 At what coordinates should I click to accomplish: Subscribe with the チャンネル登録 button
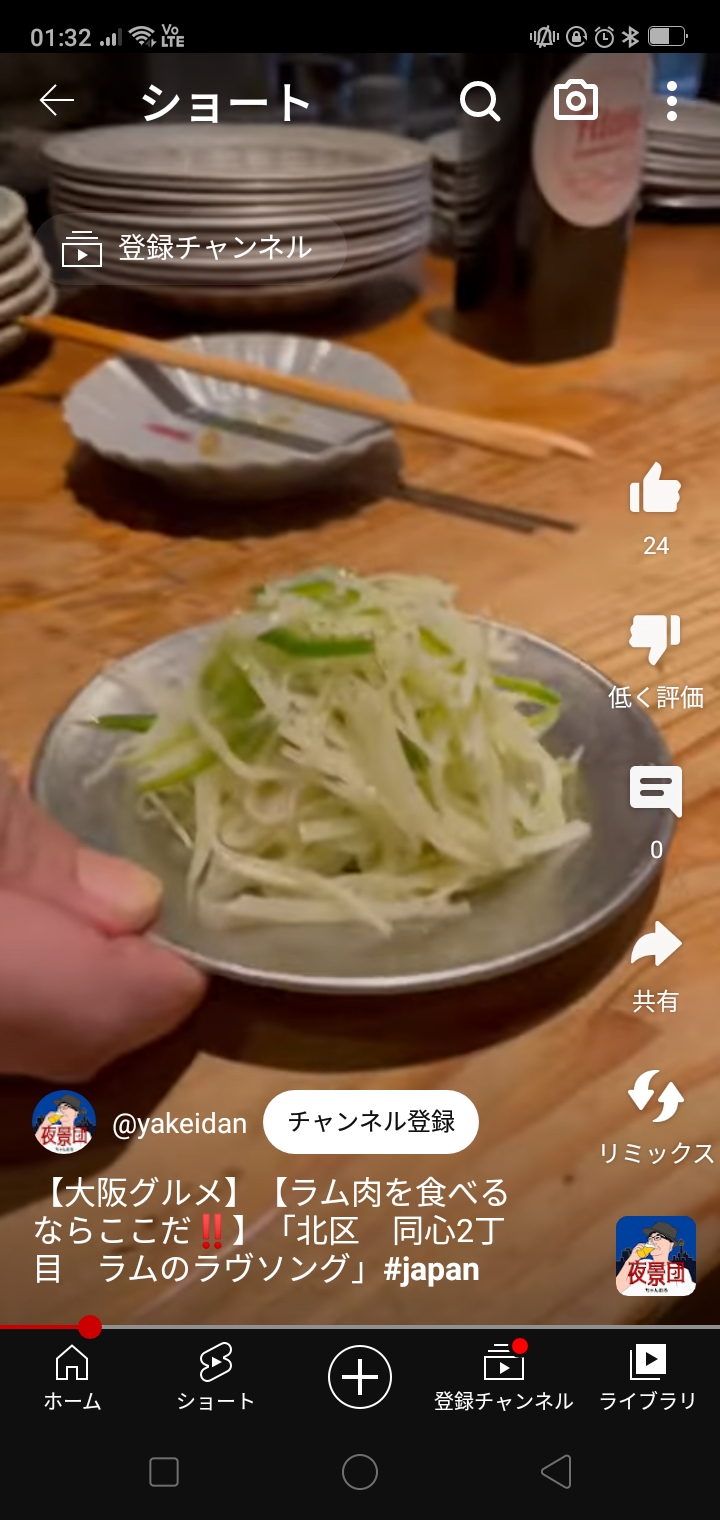pos(371,1122)
